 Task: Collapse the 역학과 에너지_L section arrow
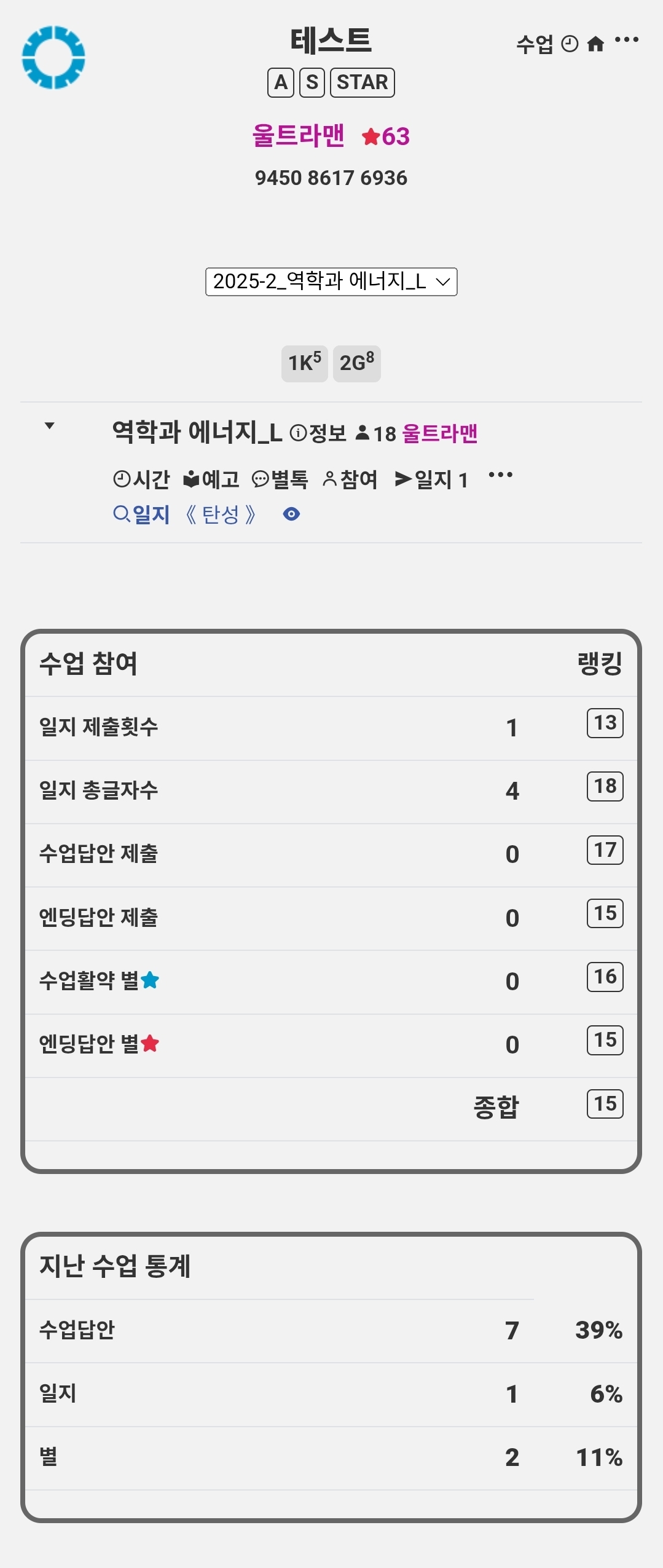pos(50,425)
